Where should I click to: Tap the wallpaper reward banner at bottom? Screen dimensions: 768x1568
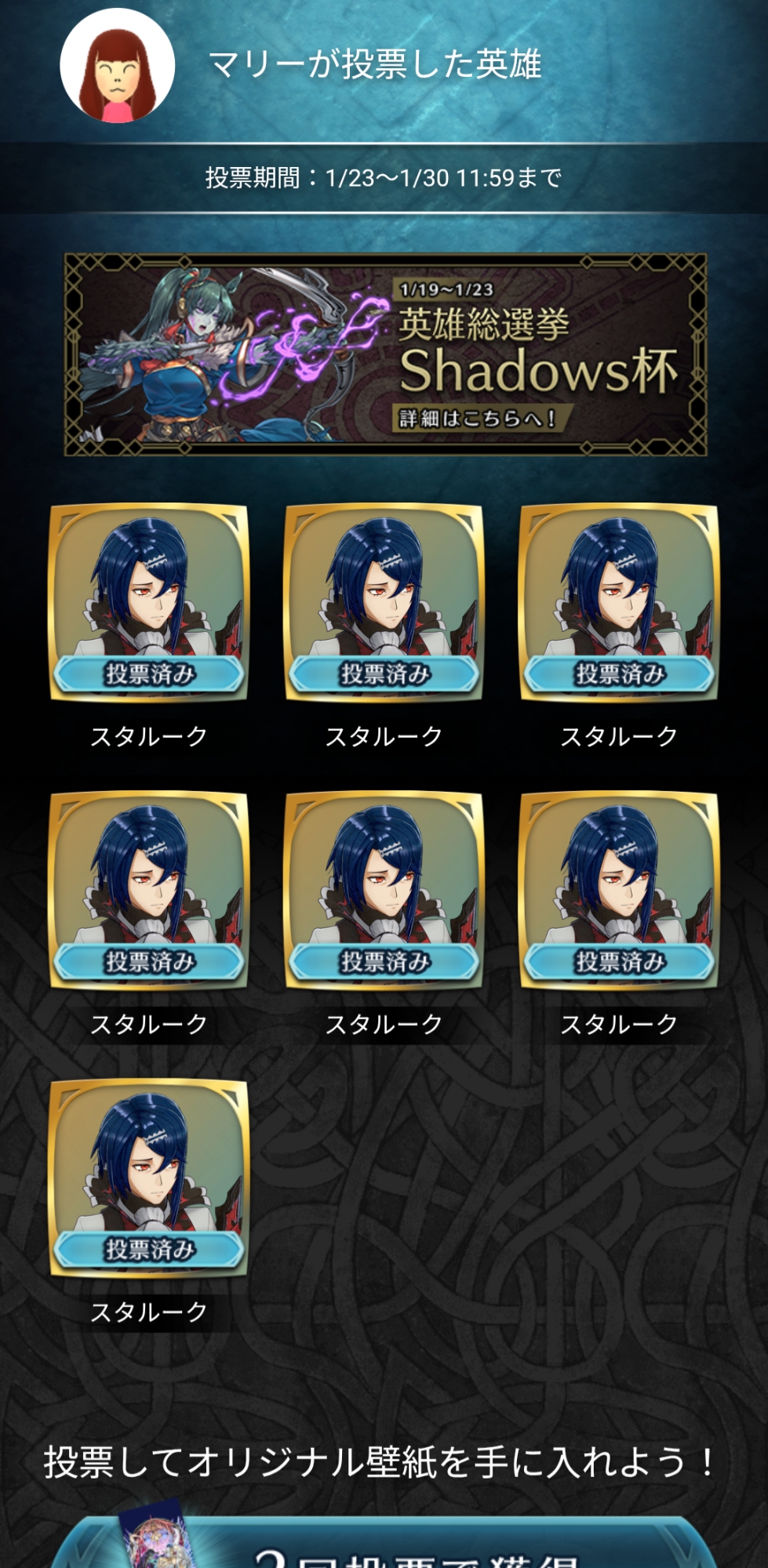coord(384,1543)
